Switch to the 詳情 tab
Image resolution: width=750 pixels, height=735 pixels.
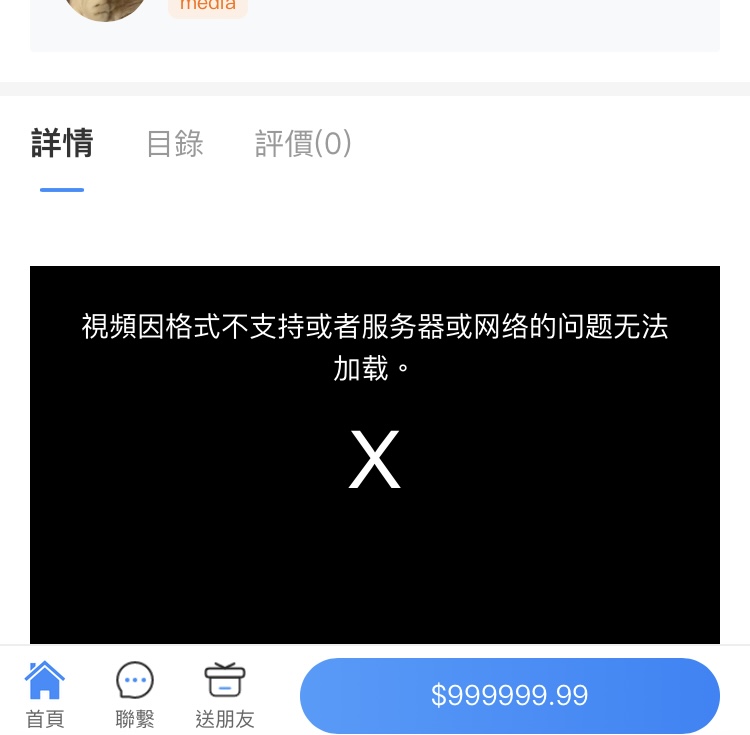click(x=62, y=144)
